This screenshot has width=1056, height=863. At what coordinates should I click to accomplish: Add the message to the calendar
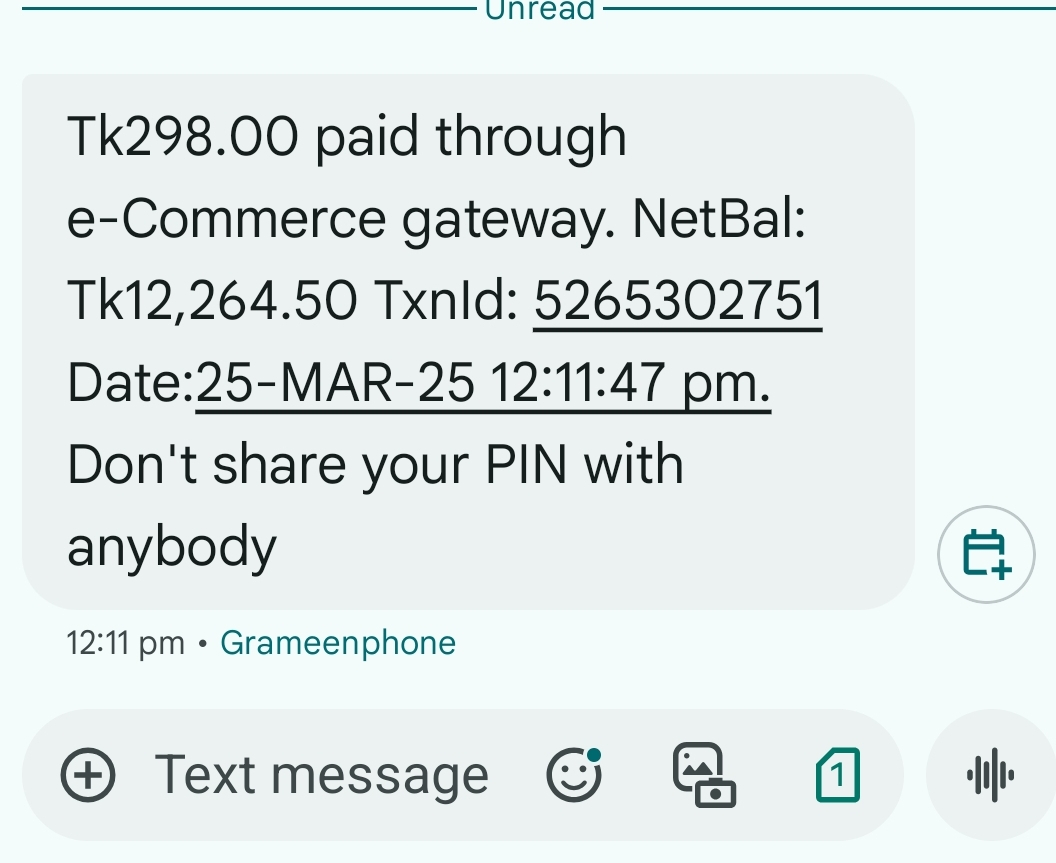986,554
